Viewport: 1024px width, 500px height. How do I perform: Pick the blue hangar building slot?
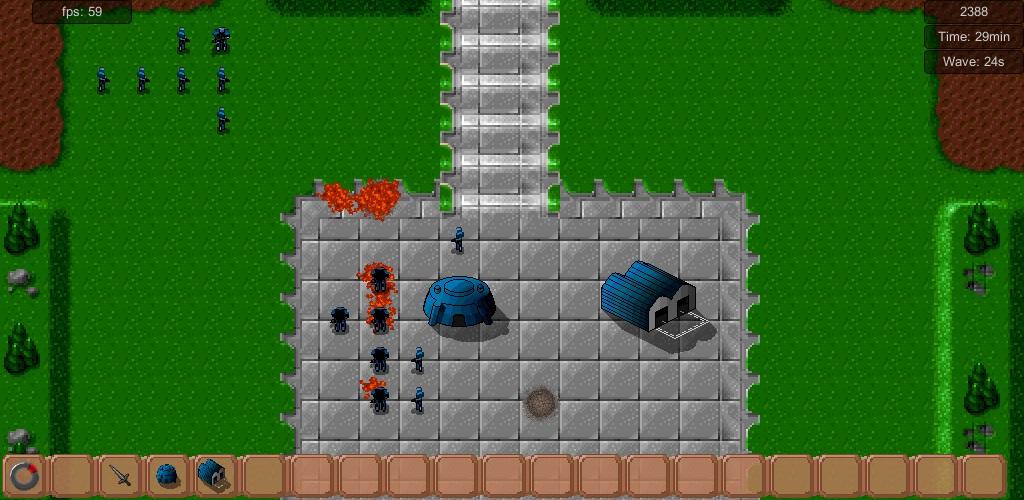click(214, 476)
